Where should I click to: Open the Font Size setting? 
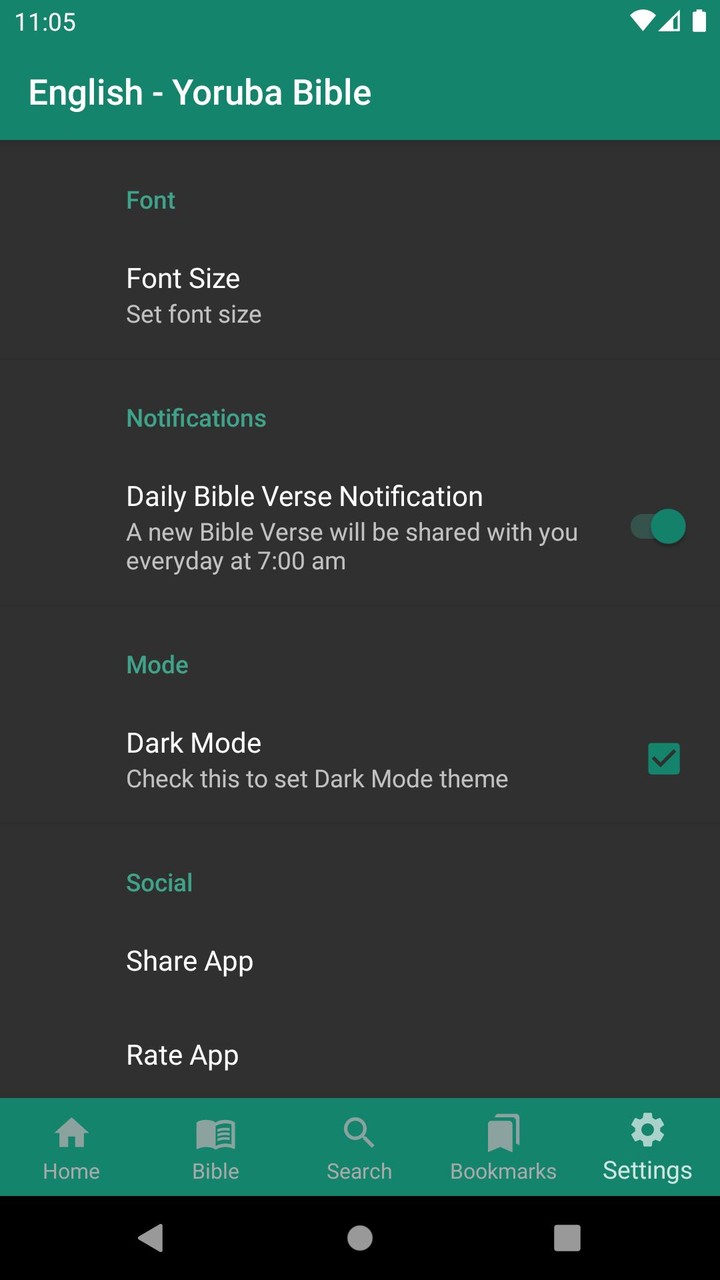[x=360, y=296]
